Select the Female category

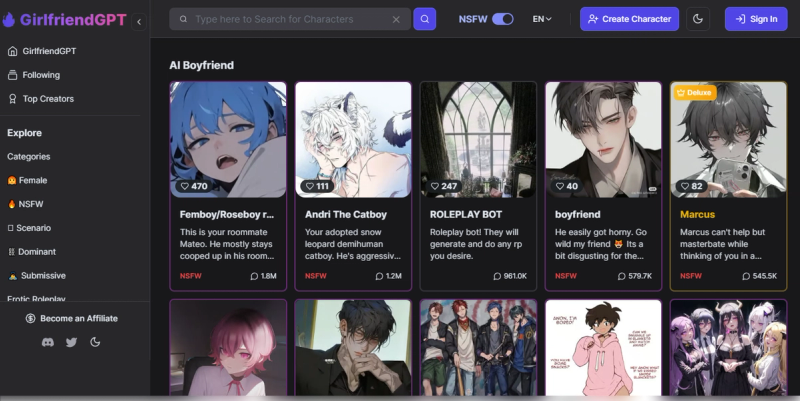(32, 180)
